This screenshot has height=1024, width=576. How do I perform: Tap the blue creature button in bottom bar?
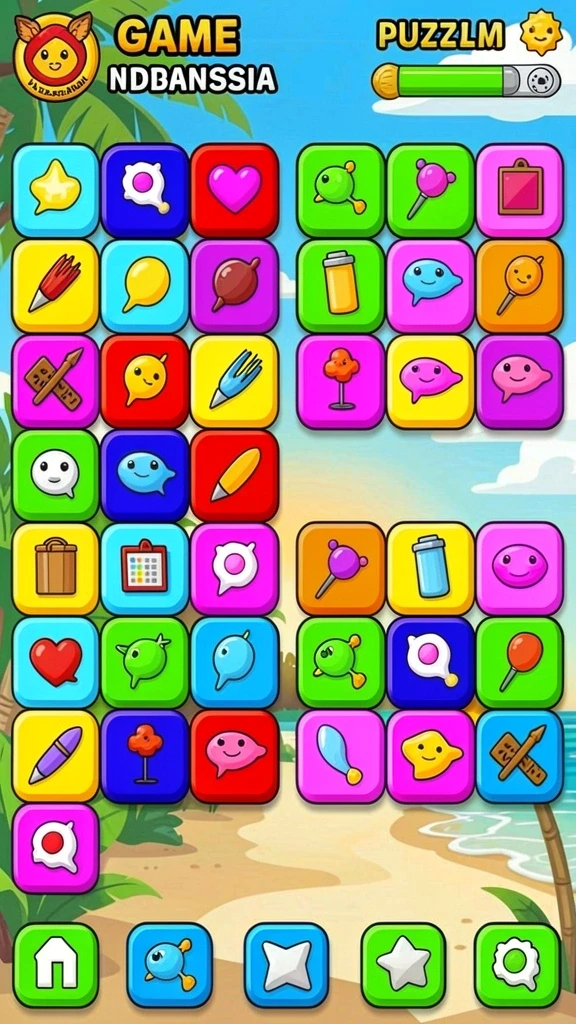point(170,965)
